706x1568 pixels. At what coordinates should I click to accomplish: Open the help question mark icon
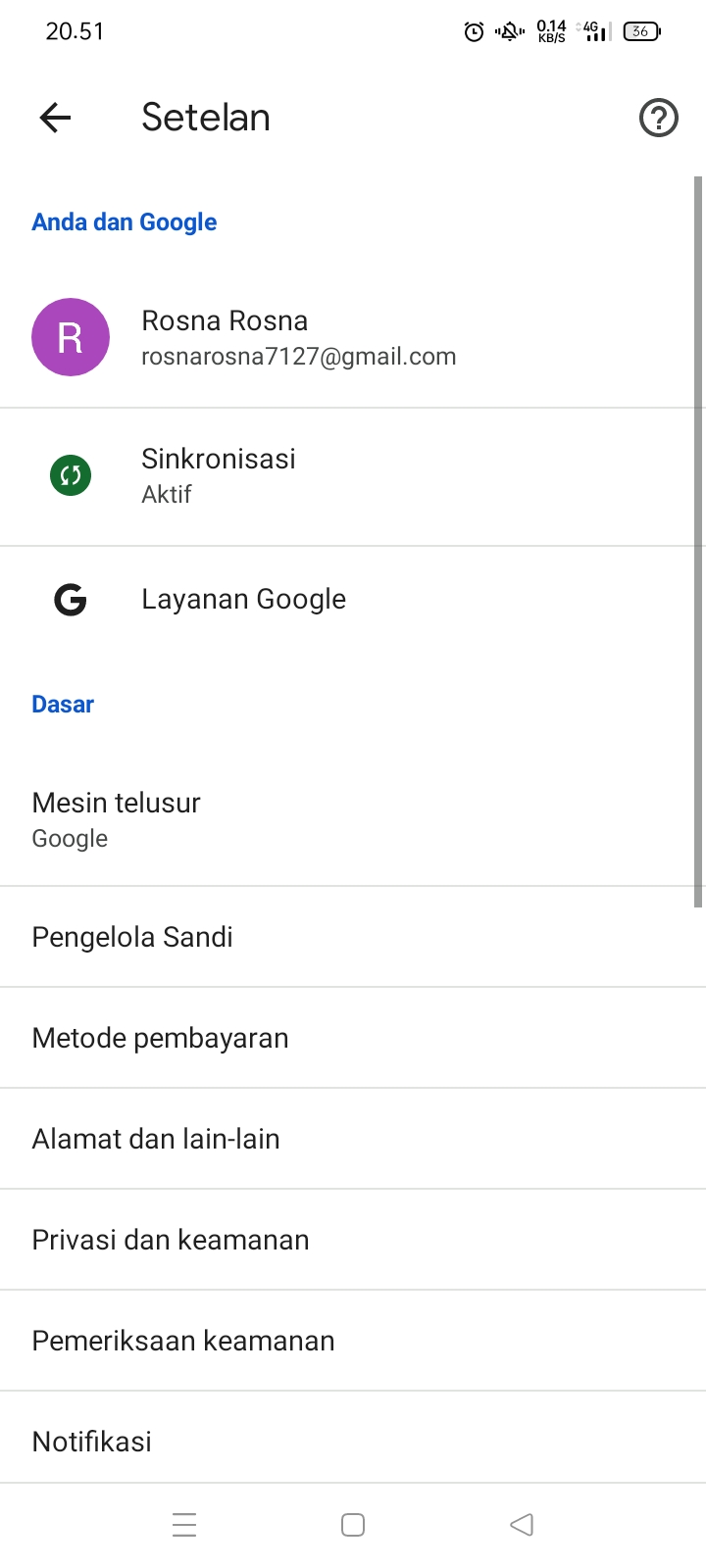658,118
